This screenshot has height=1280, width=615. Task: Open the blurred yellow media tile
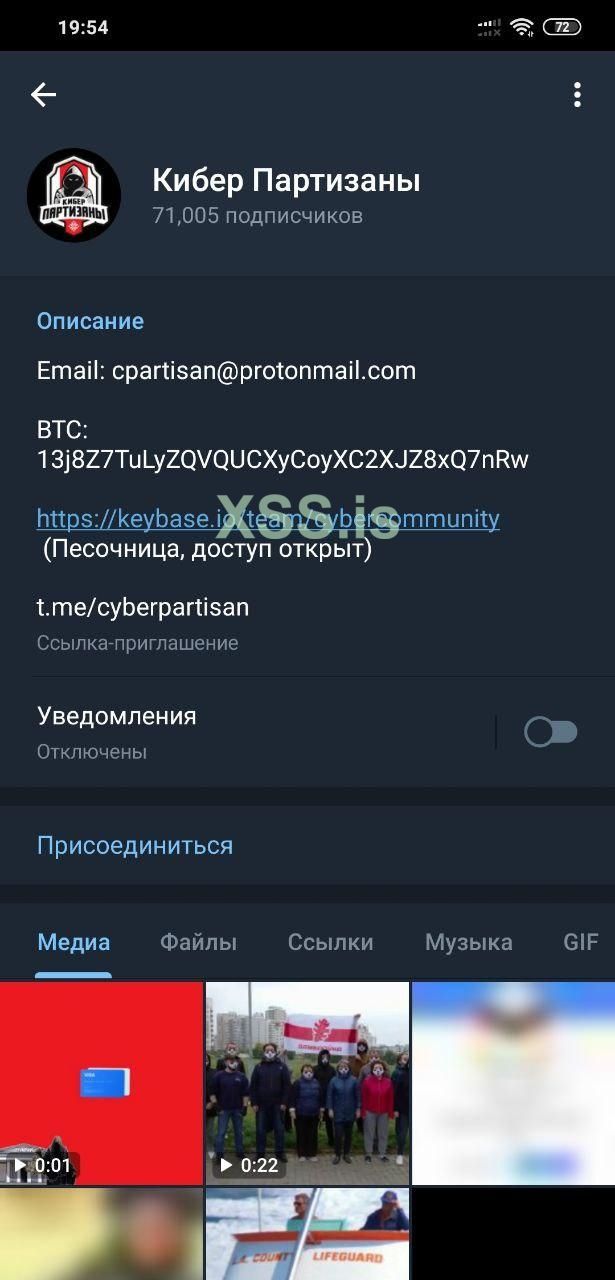(101, 1235)
